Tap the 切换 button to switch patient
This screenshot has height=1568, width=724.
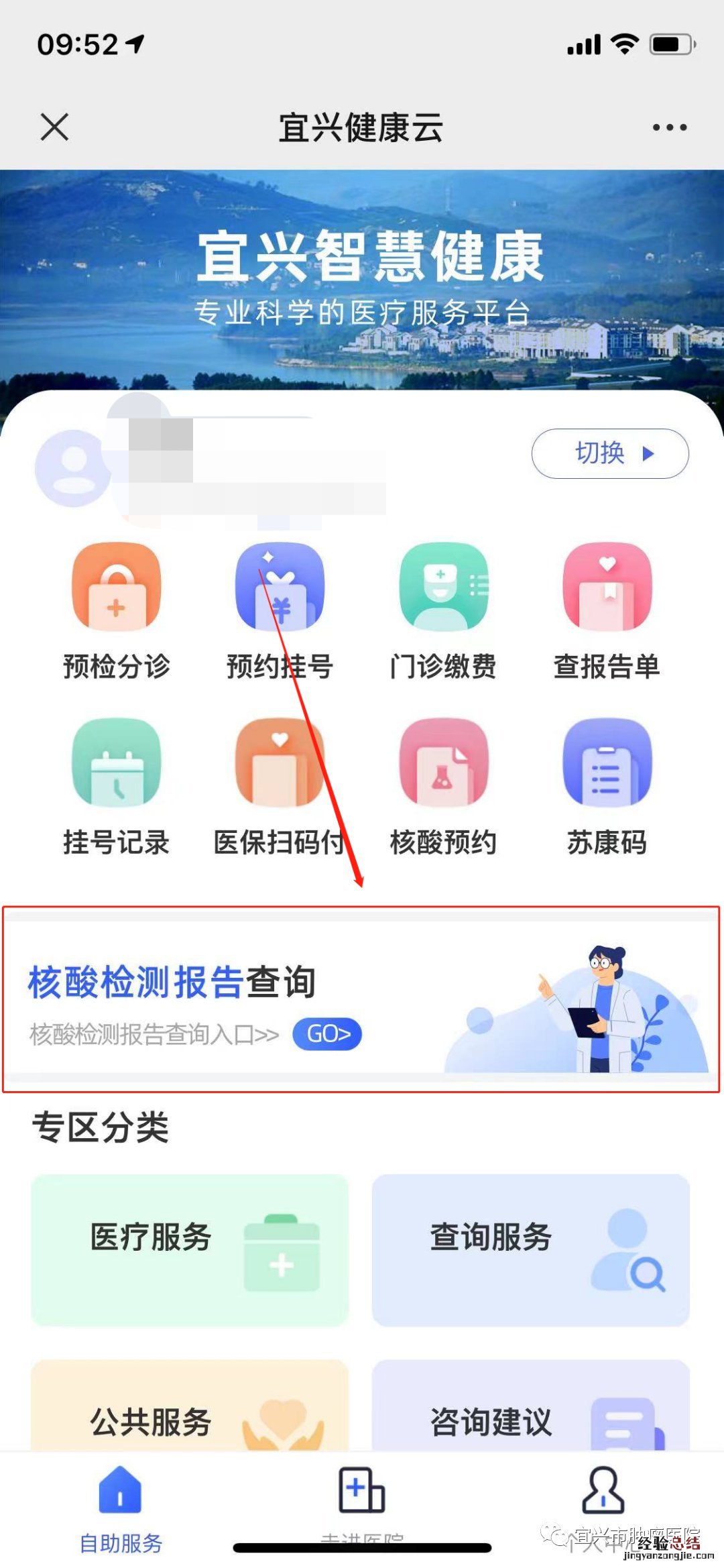(x=609, y=453)
